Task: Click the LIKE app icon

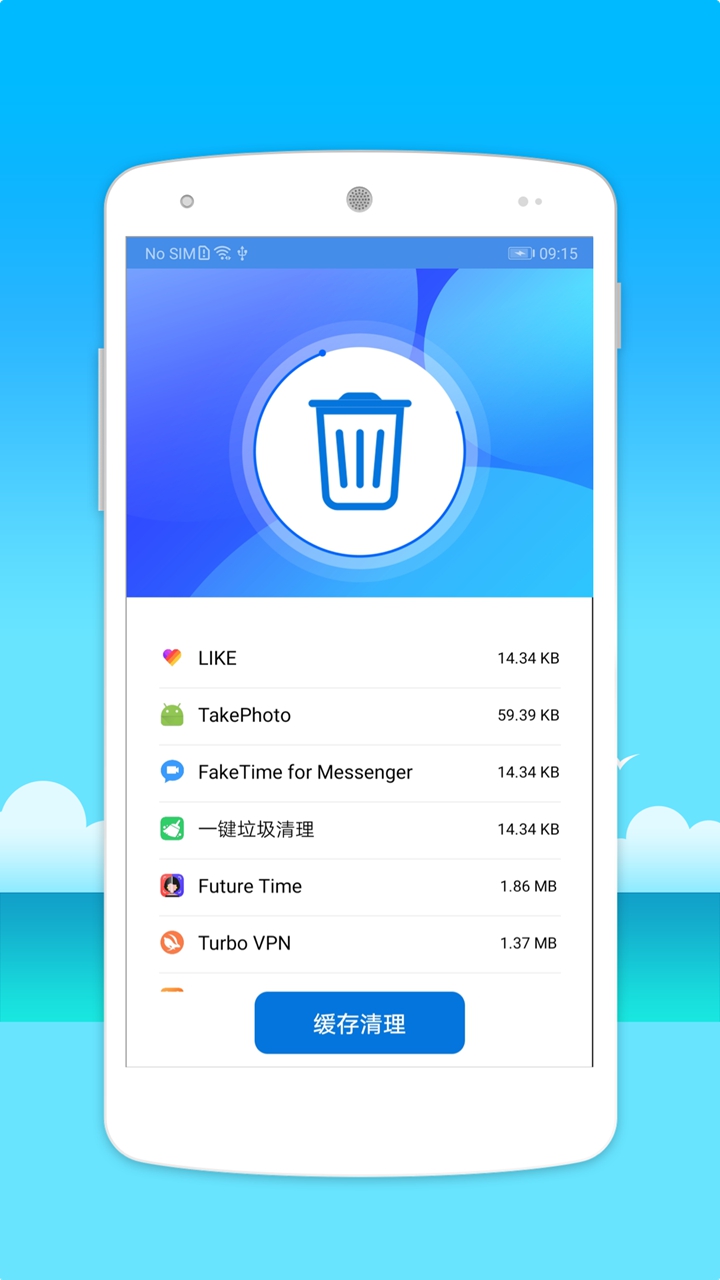Action: (172, 658)
